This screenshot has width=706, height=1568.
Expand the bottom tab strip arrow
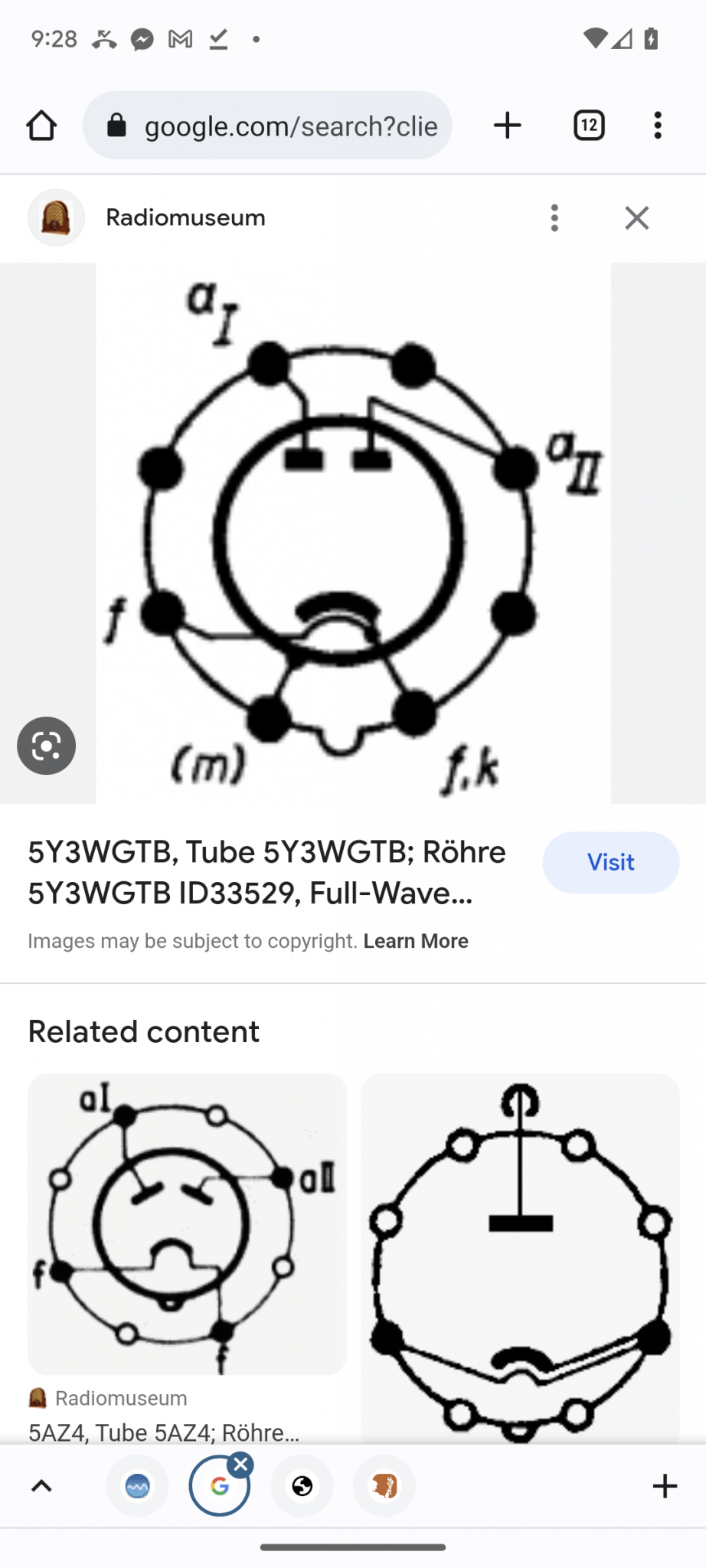[41, 1486]
